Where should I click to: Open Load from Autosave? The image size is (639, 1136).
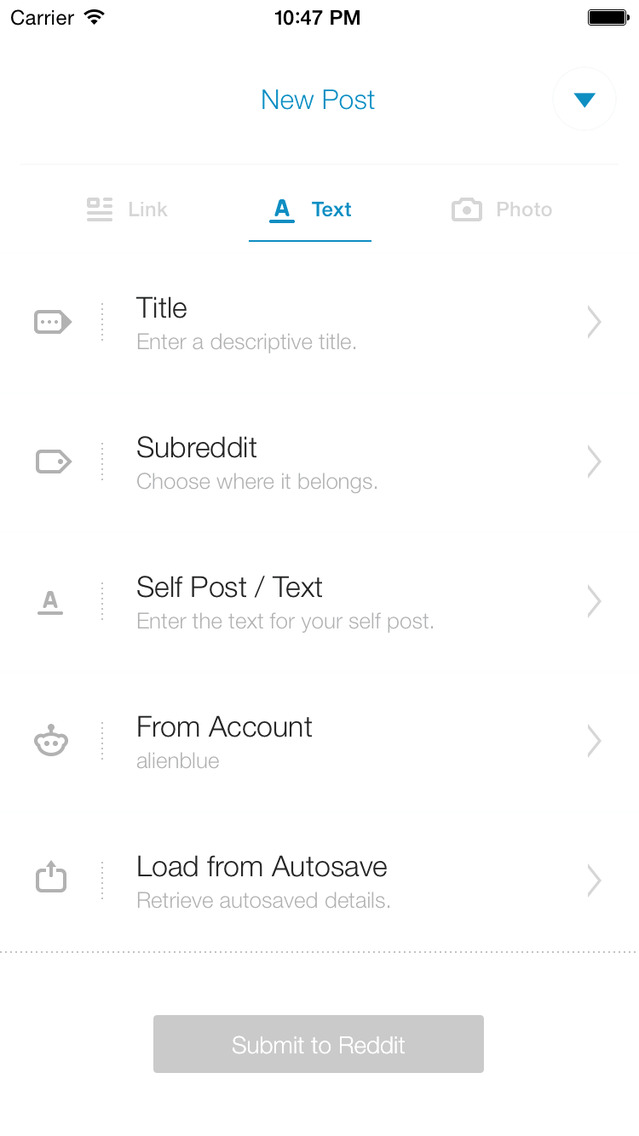coord(318,881)
